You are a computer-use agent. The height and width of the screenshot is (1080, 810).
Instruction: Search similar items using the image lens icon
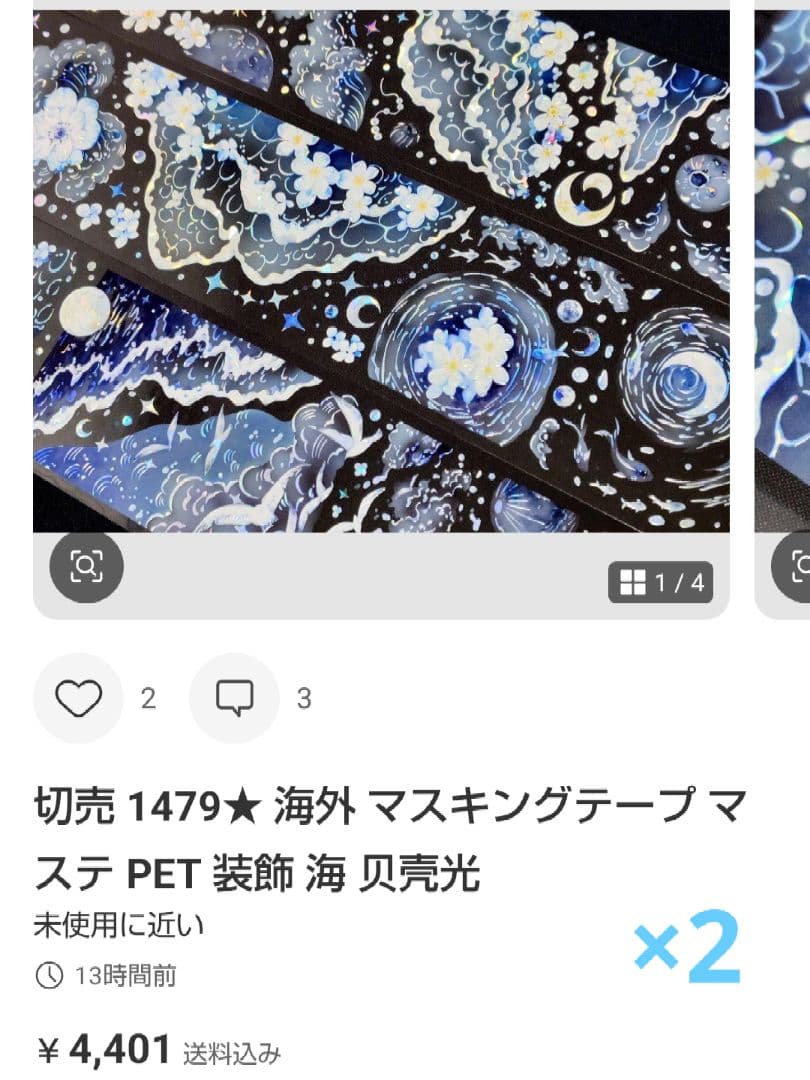(86, 567)
